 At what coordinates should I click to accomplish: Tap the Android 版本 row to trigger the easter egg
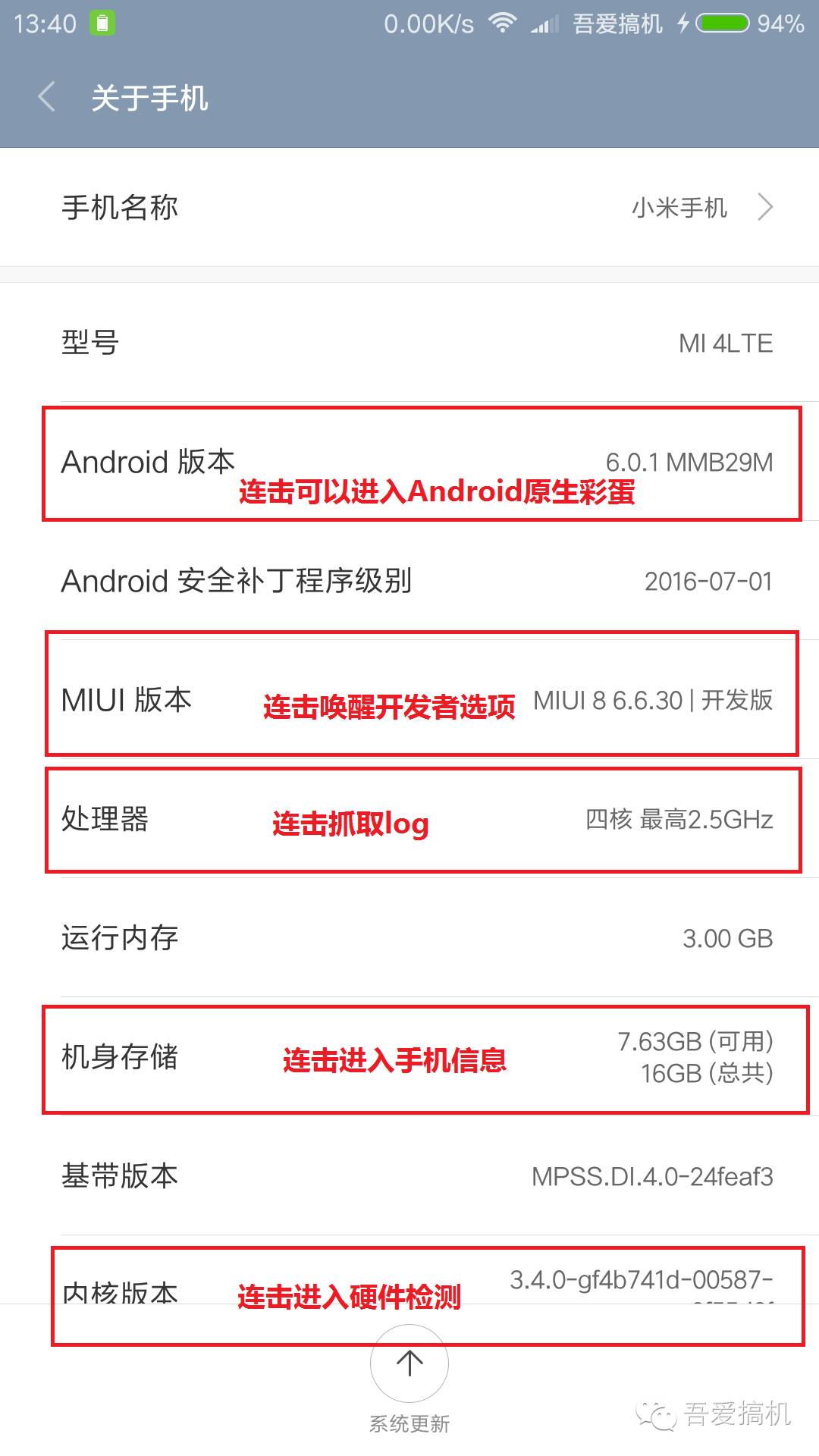click(x=409, y=463)
